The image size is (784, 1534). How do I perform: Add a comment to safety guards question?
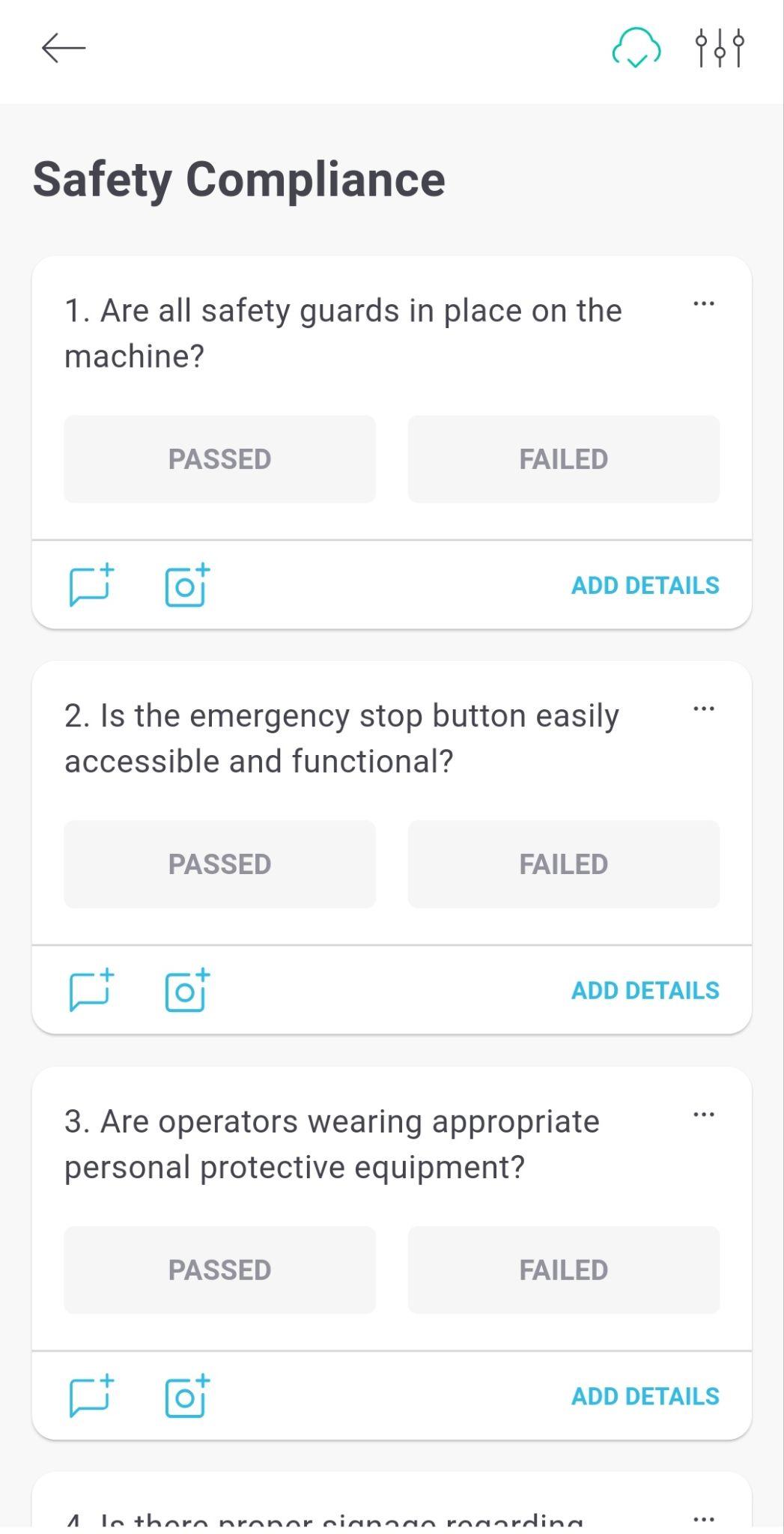(91, 585)
